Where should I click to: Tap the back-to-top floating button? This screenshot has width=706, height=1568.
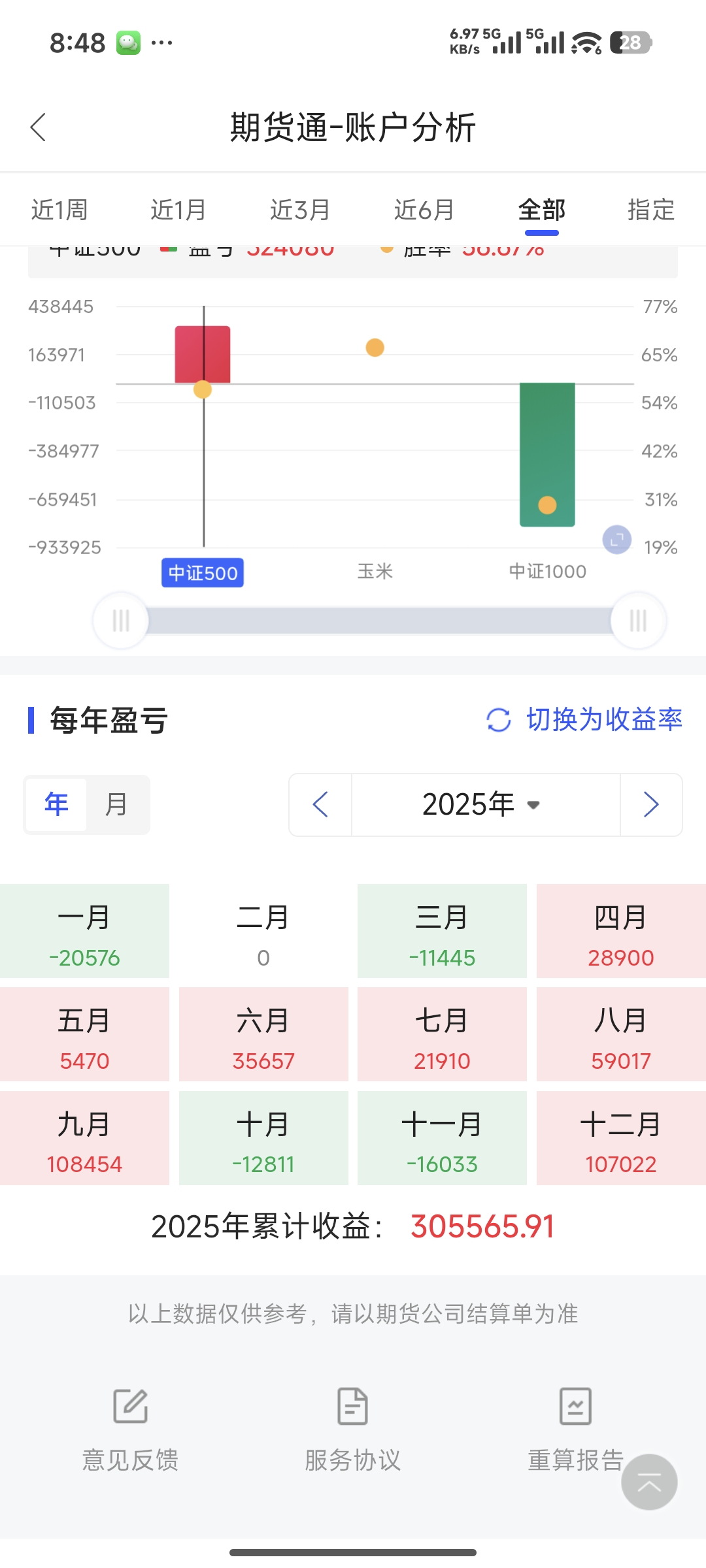tap(648, 1482)
